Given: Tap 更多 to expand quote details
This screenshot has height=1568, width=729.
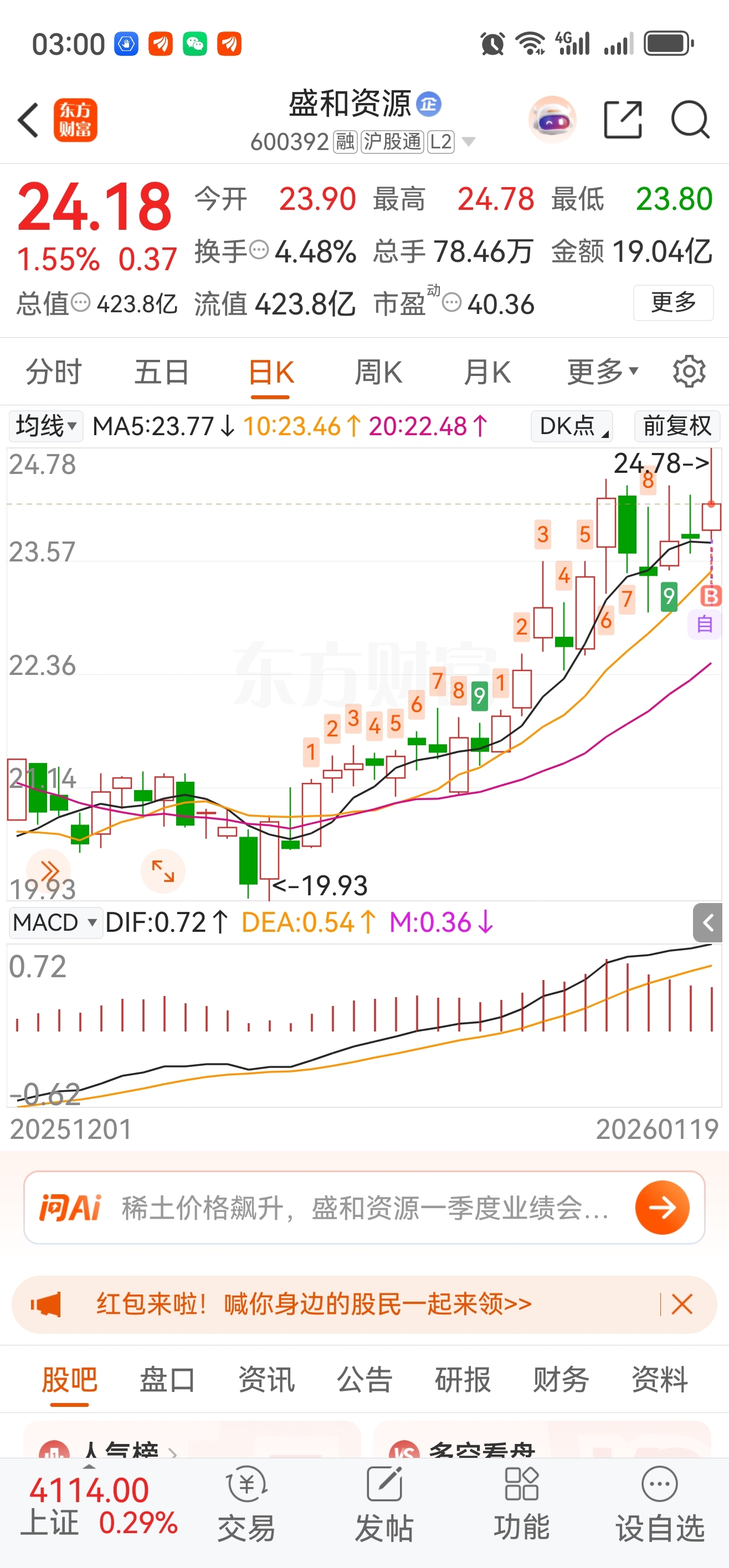Looking at the screenshot, I should 673,302.
